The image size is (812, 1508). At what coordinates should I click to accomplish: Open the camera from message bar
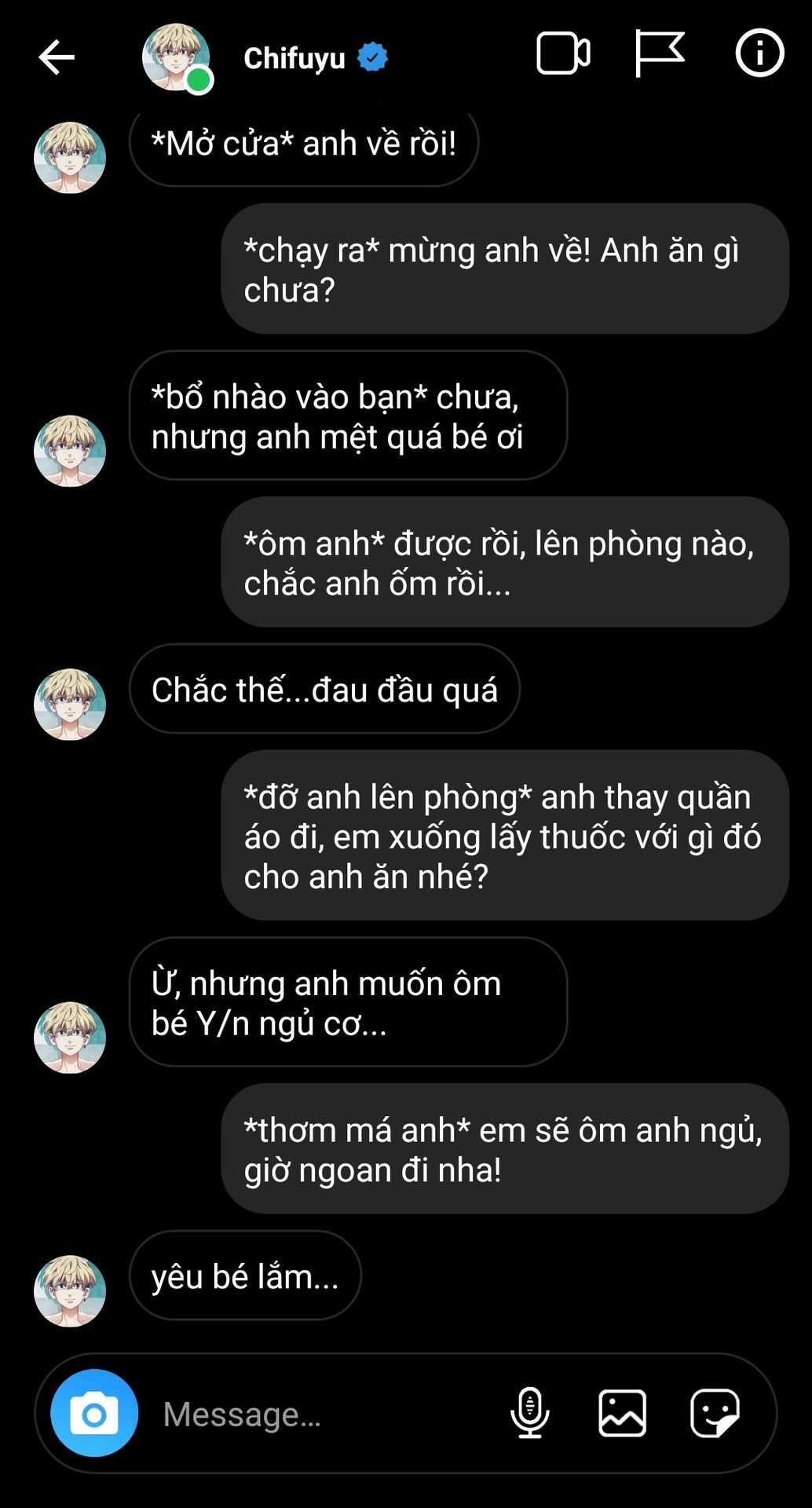click(x=94, y=1413)
